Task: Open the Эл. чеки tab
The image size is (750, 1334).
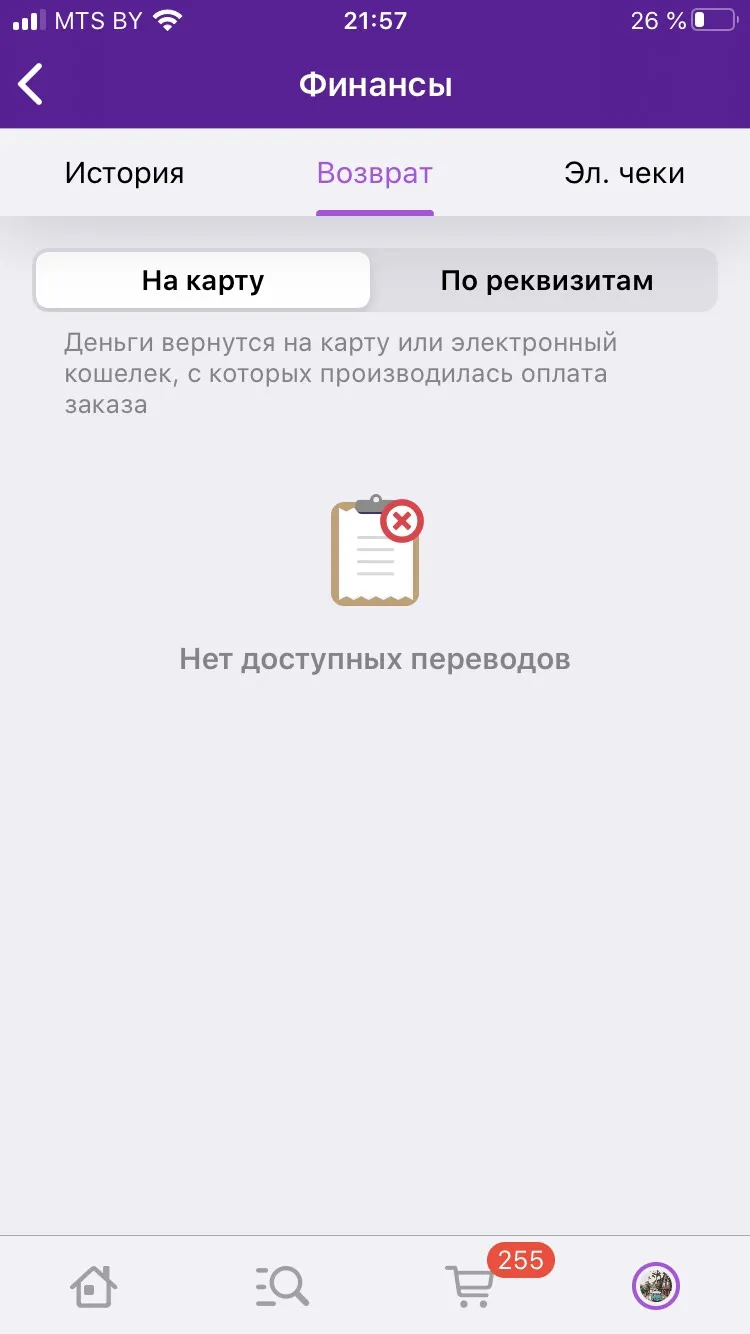Action: [x=625, y=172]
